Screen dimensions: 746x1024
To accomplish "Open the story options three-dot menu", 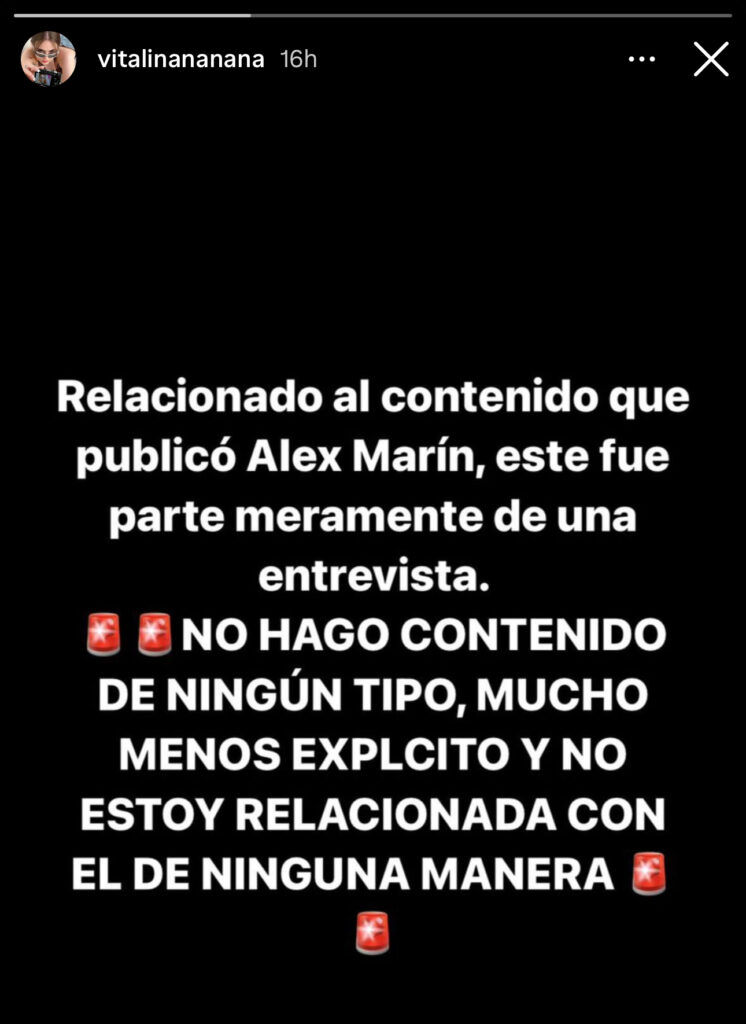I will coord(641,60).
